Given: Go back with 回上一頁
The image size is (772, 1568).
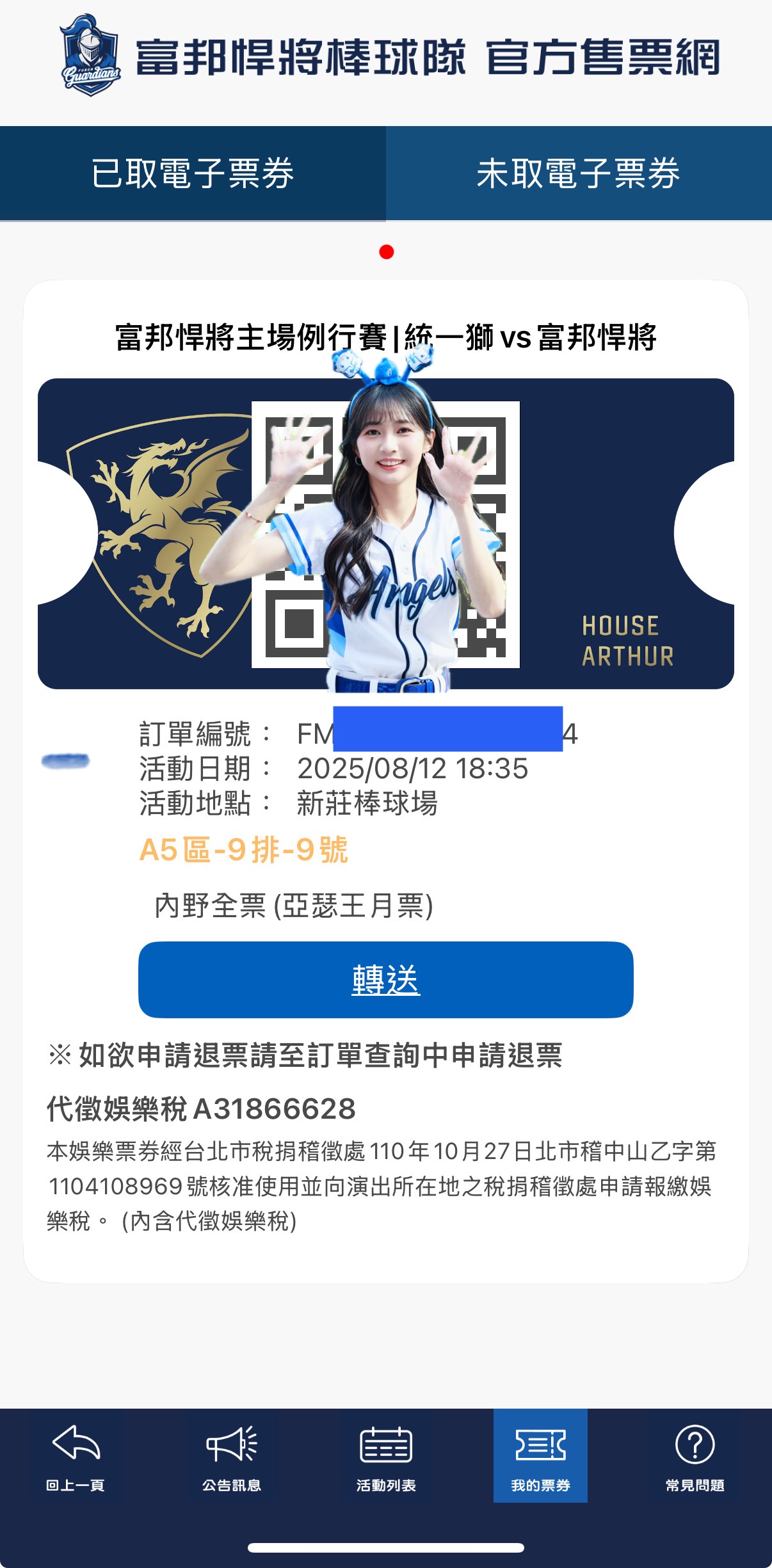Looking at the screenshot, I should tap(76, 1455).
